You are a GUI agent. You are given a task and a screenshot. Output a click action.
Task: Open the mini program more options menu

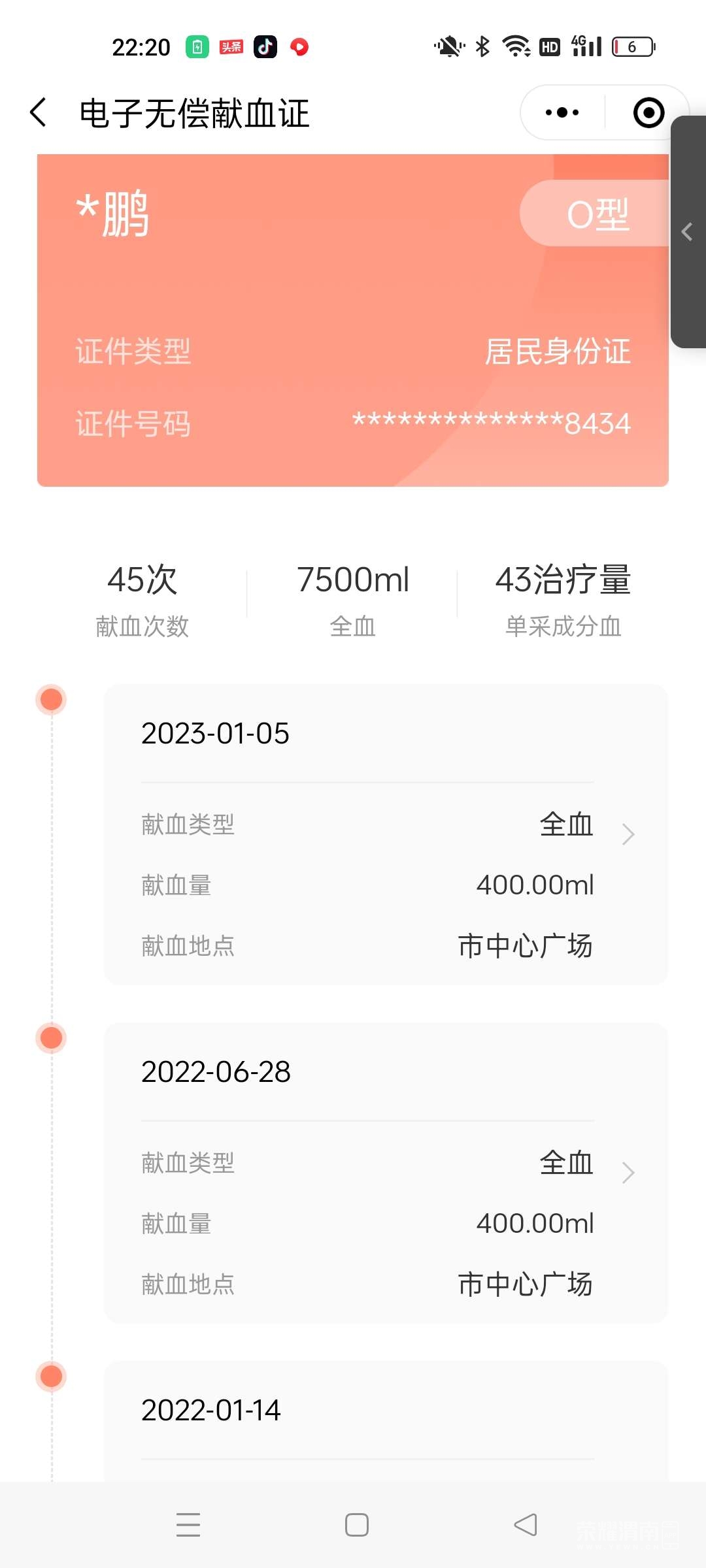(562, 112)
